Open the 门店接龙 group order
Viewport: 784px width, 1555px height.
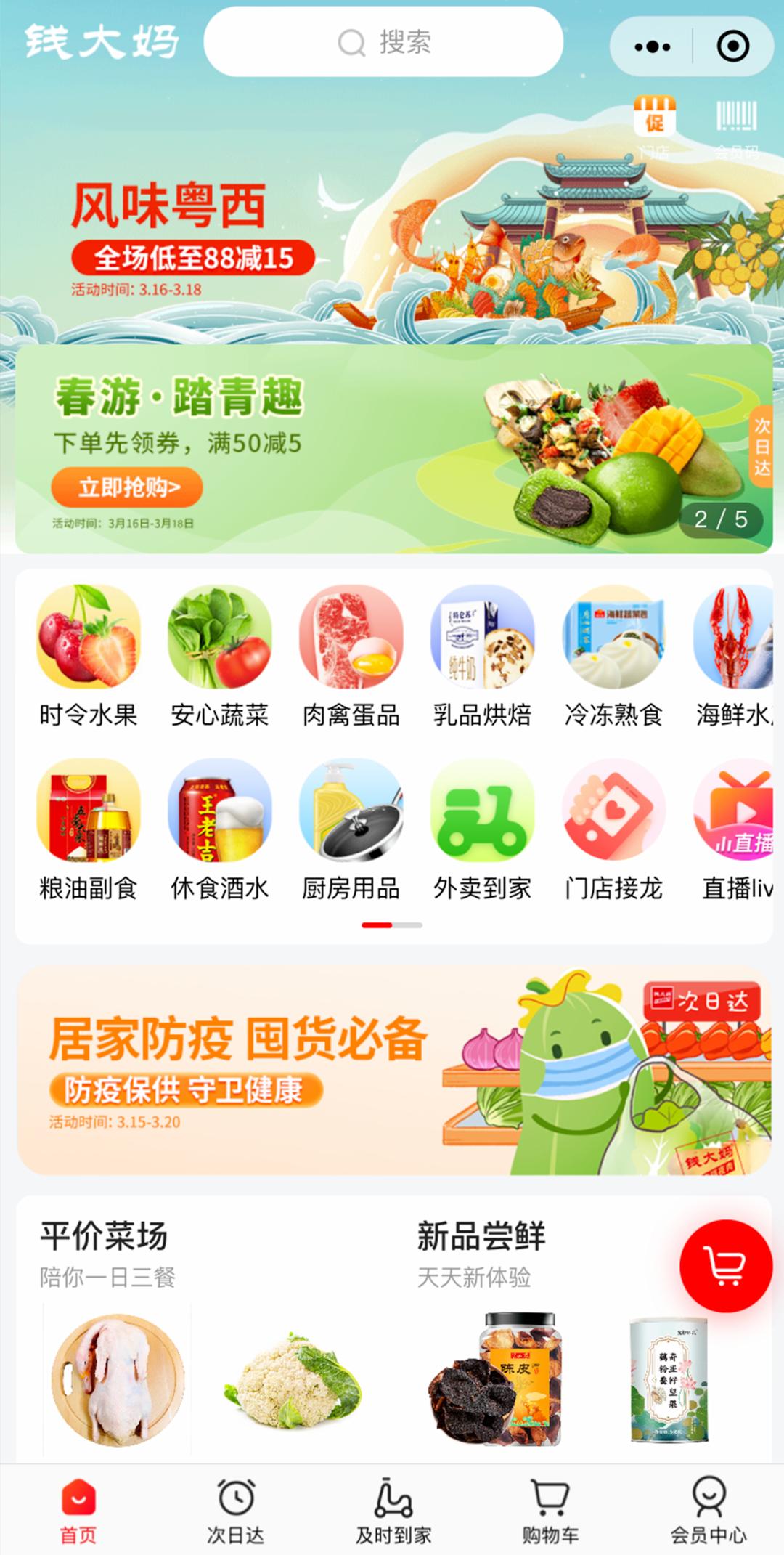613,829
